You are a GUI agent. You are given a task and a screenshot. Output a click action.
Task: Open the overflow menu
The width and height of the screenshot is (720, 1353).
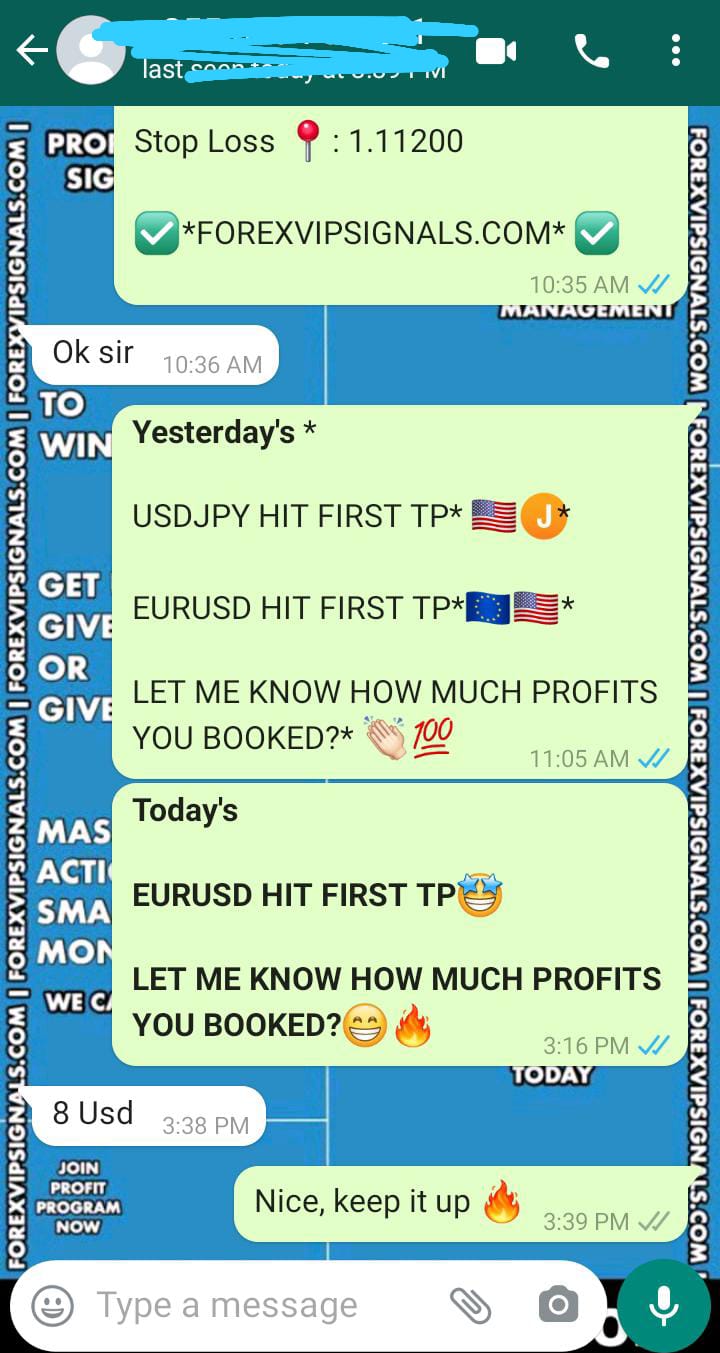click(x=676, y=50)
